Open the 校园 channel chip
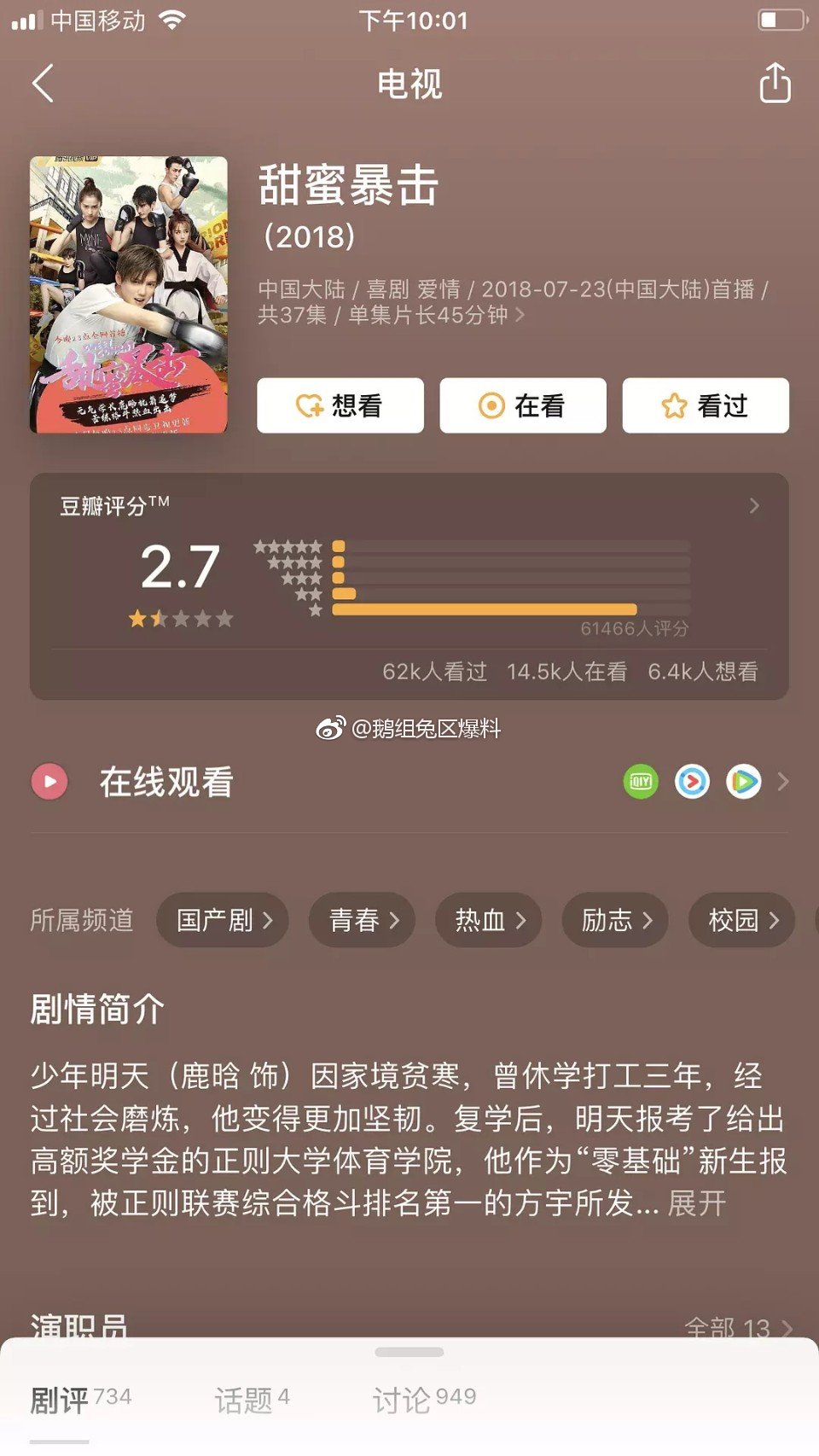This screenshot has height=1456, width=819. click(741, 920)
